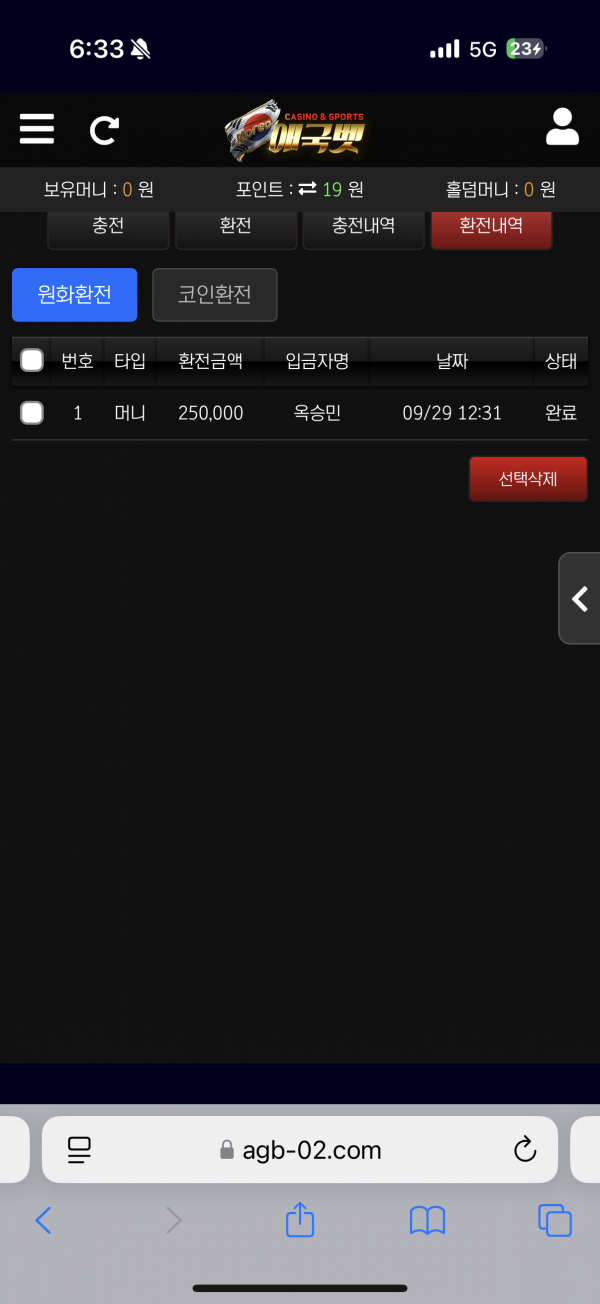600x1304 pixels.
Task: Tap the refresh icon in the header
Action: (x=104, y=130)
